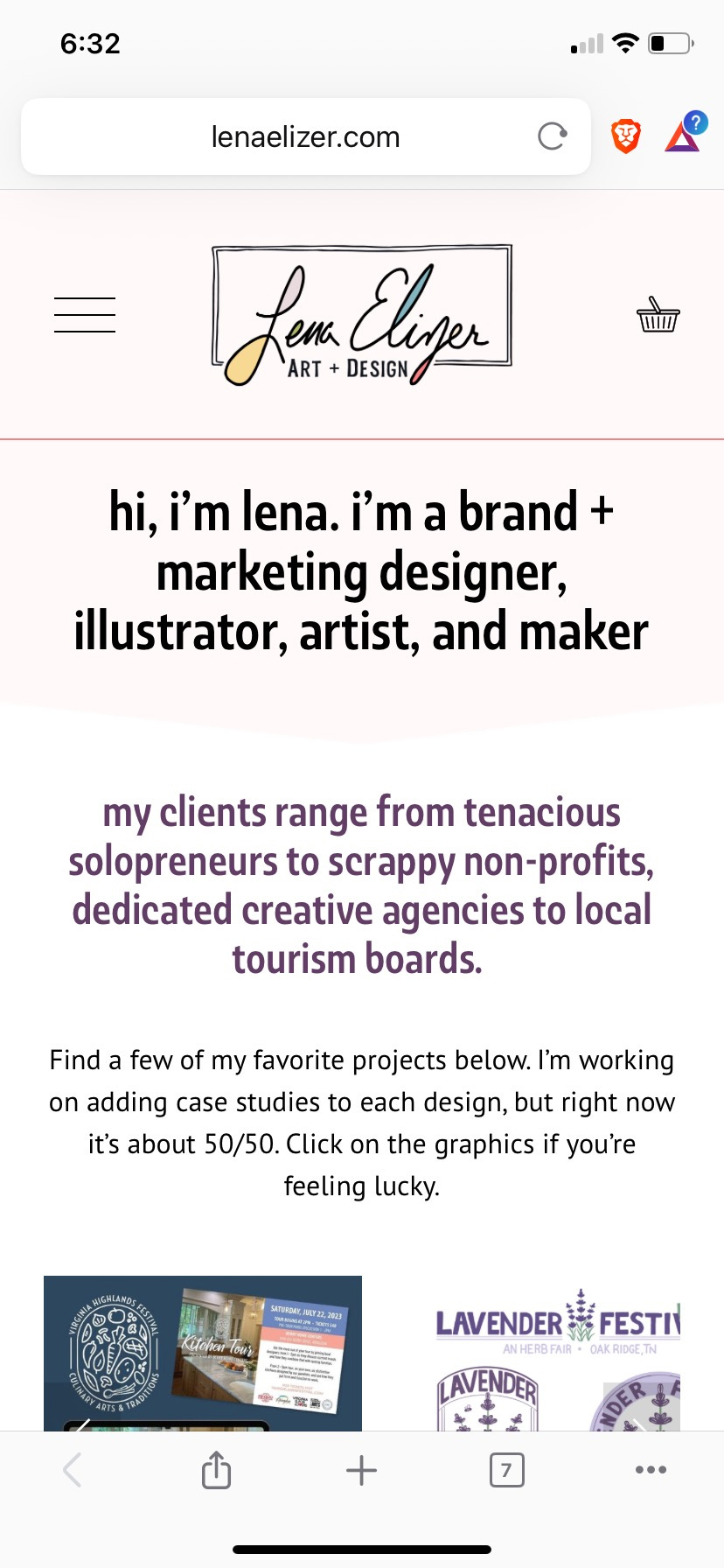The image size is (724, 1568).
Task: Open a new tab
Action: point(361,1470)
